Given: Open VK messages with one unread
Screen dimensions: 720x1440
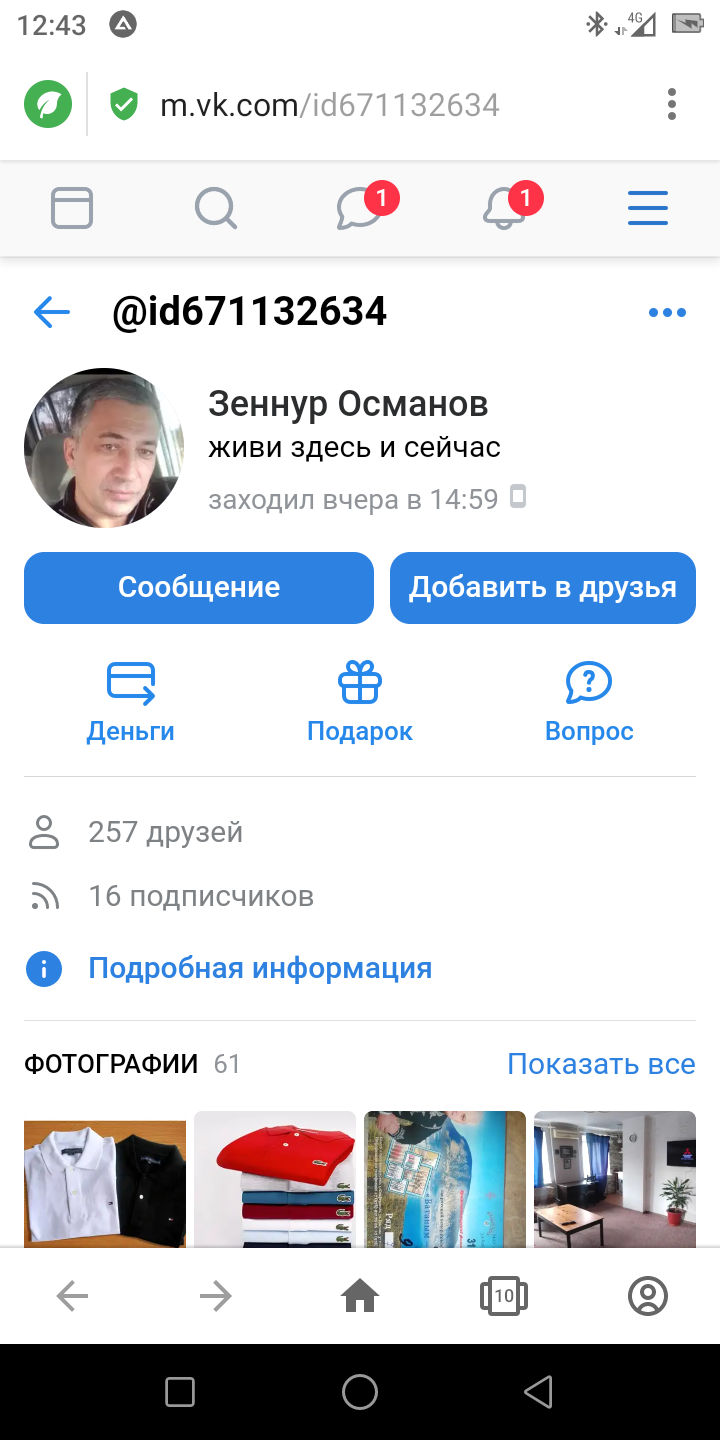Looking at the screenshot, I should point(360,209).
